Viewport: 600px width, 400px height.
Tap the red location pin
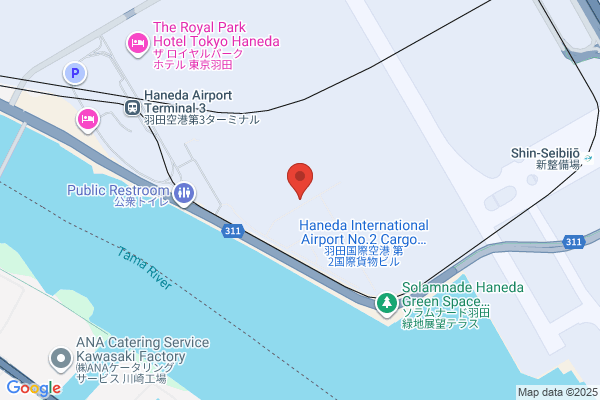coord(300,179)
